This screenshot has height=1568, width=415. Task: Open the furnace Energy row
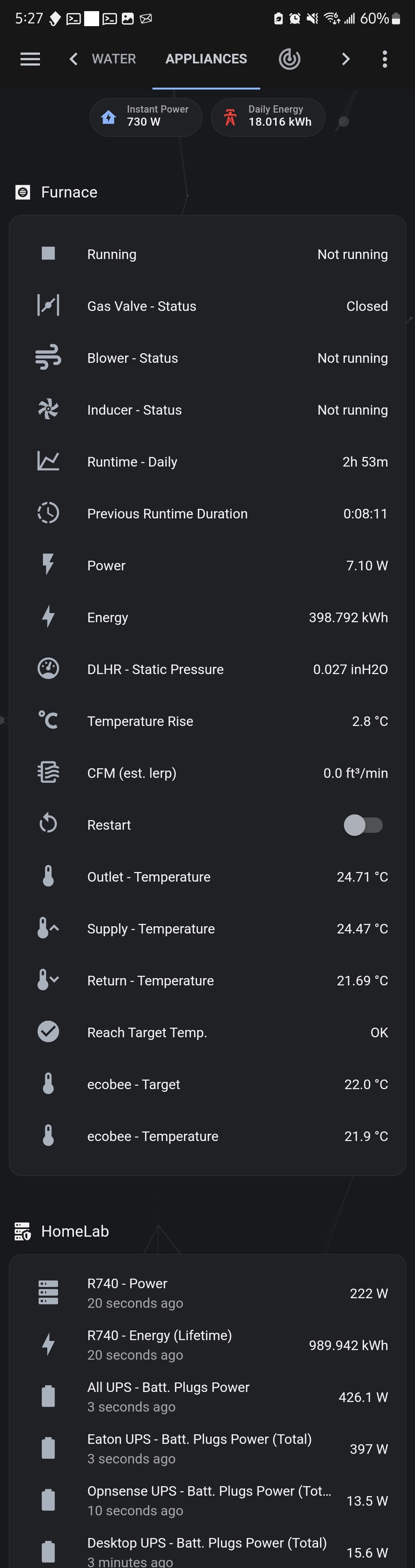(x=207, y=617)
